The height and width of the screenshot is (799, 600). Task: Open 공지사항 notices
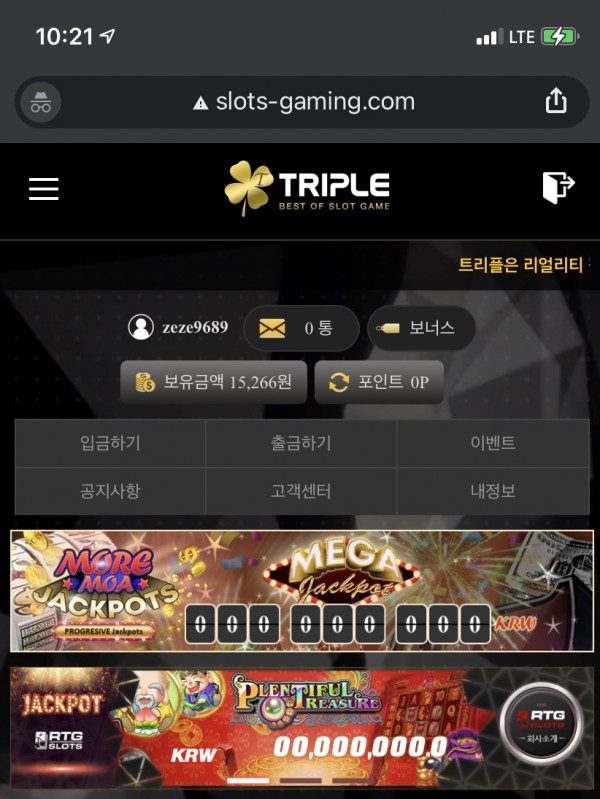110,491
